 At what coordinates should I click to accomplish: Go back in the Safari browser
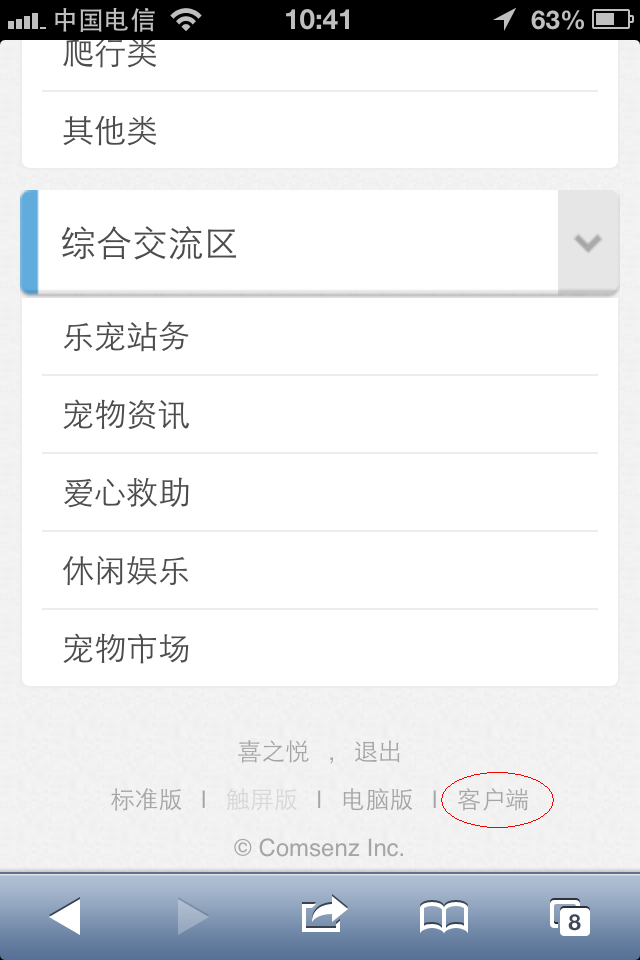pos(66,916)
